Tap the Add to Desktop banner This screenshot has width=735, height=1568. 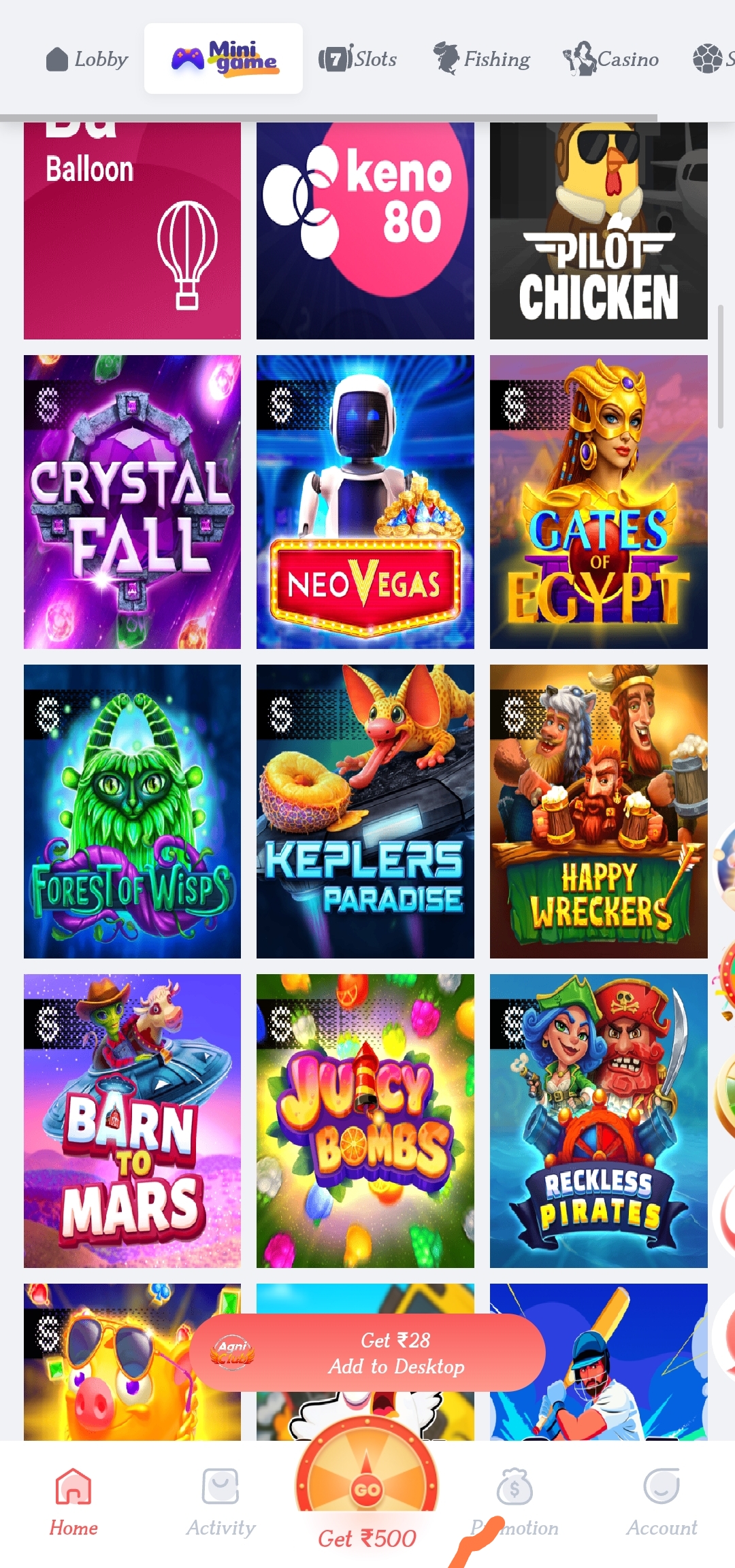pyautogui.click(x=367, y=1352)
